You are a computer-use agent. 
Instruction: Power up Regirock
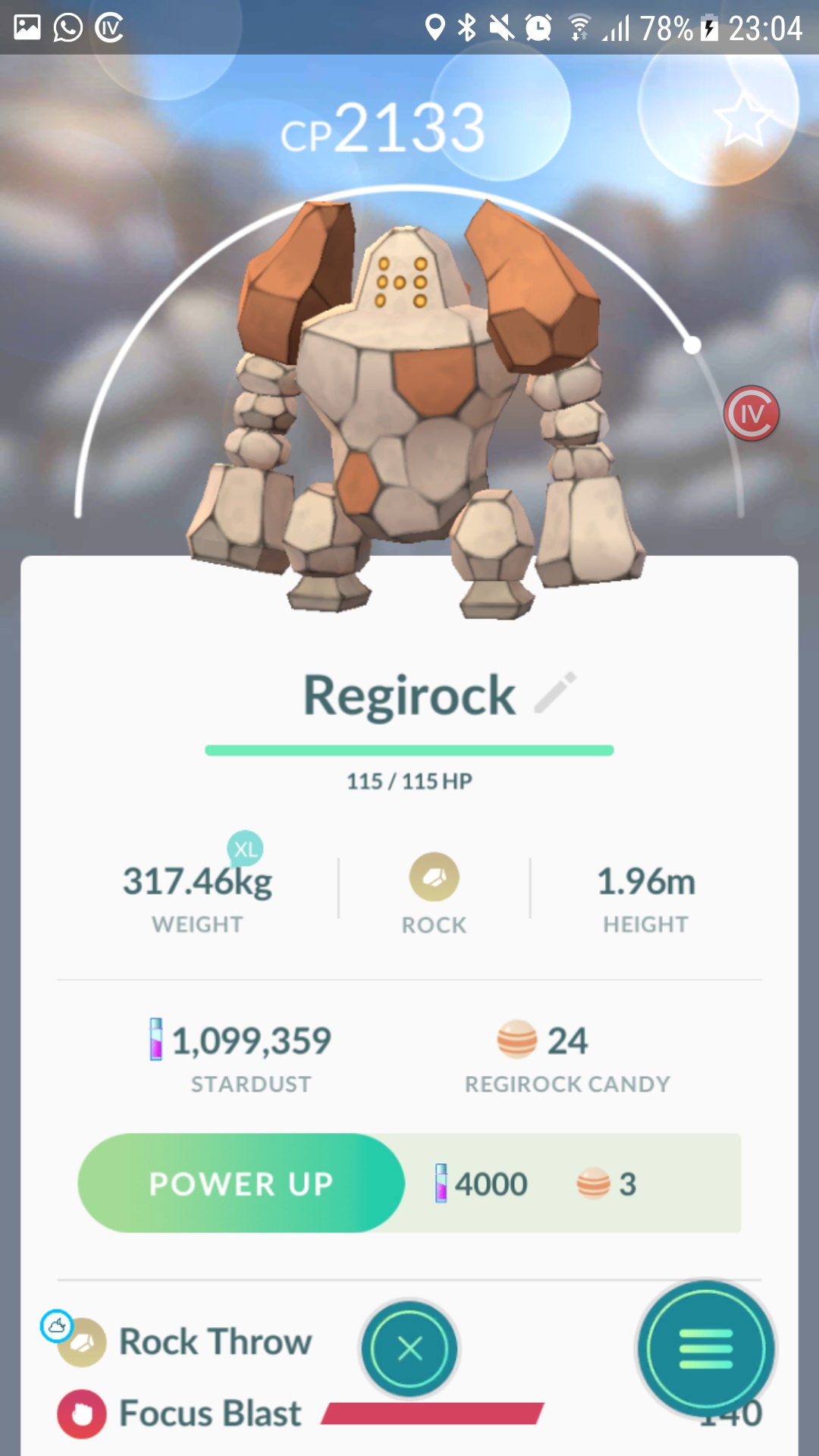(241, 1183)
